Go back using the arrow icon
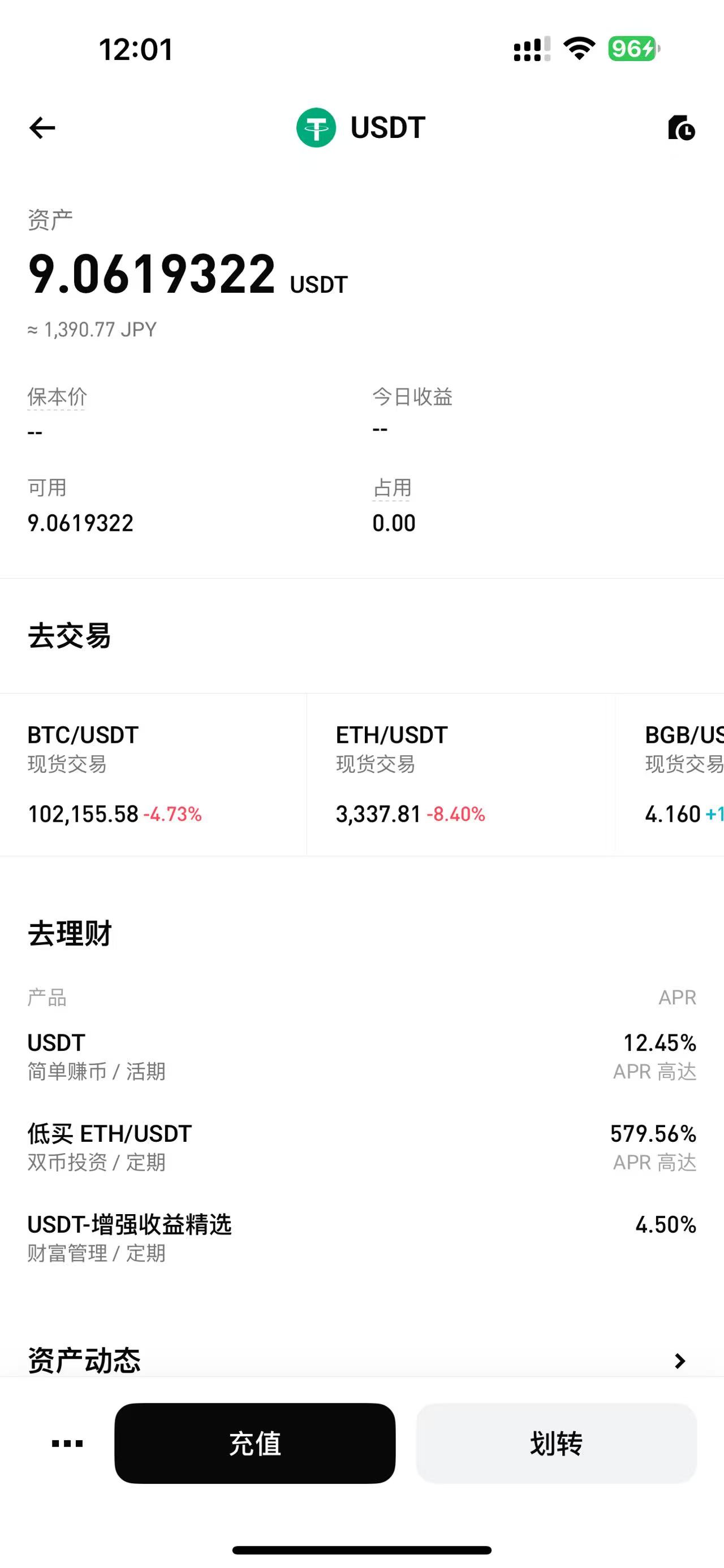Image resolution: width=724 pixels, height=1568 pixels. [x=42, y=128]
